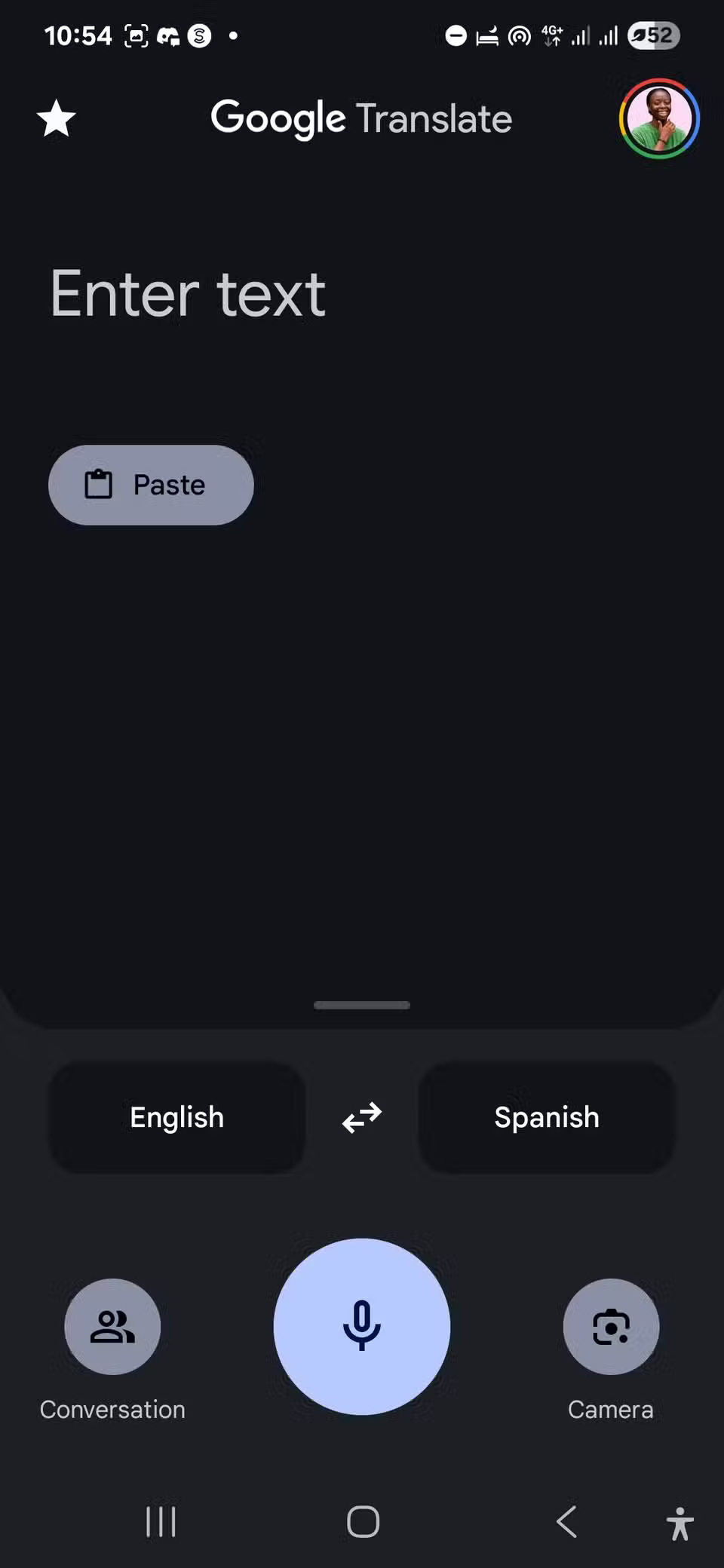
Task: Go back using the navigation bar
Action: pyautogui.click(x=566, y=1521)
